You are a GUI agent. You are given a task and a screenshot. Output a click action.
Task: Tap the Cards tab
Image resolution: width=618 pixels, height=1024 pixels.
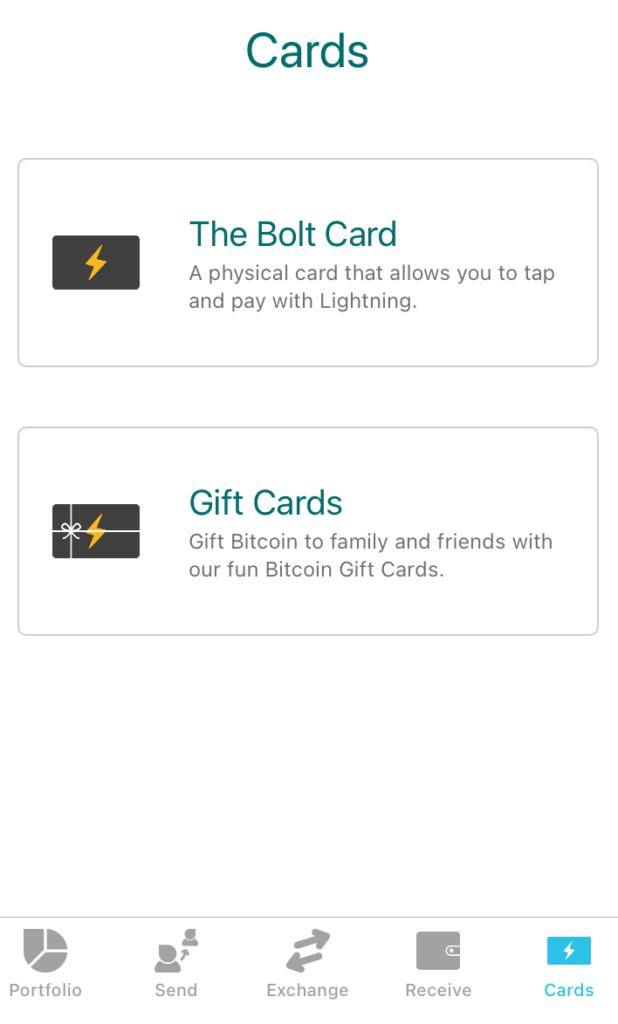pos(569,965)
